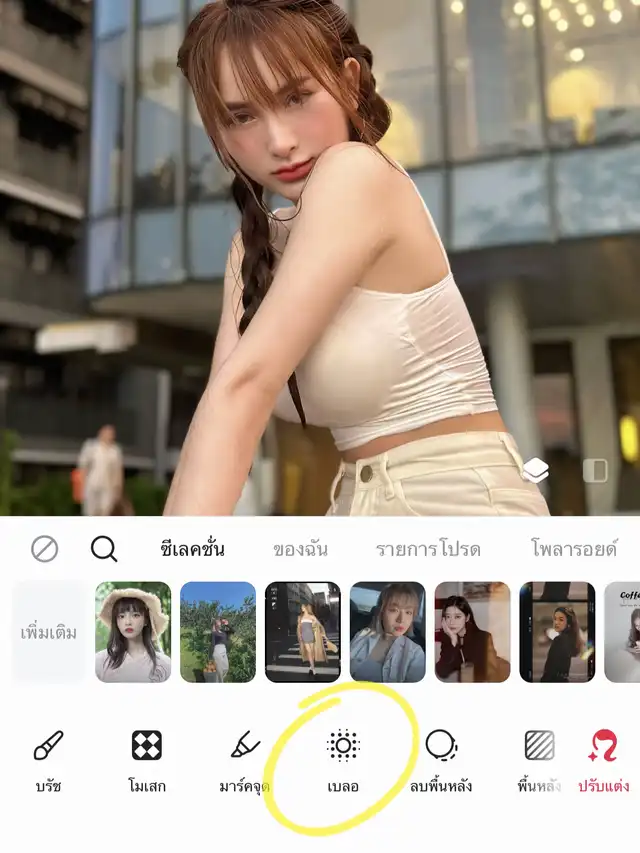Open the filter search magnifier
Screen dimensions: 640x853
103,549
